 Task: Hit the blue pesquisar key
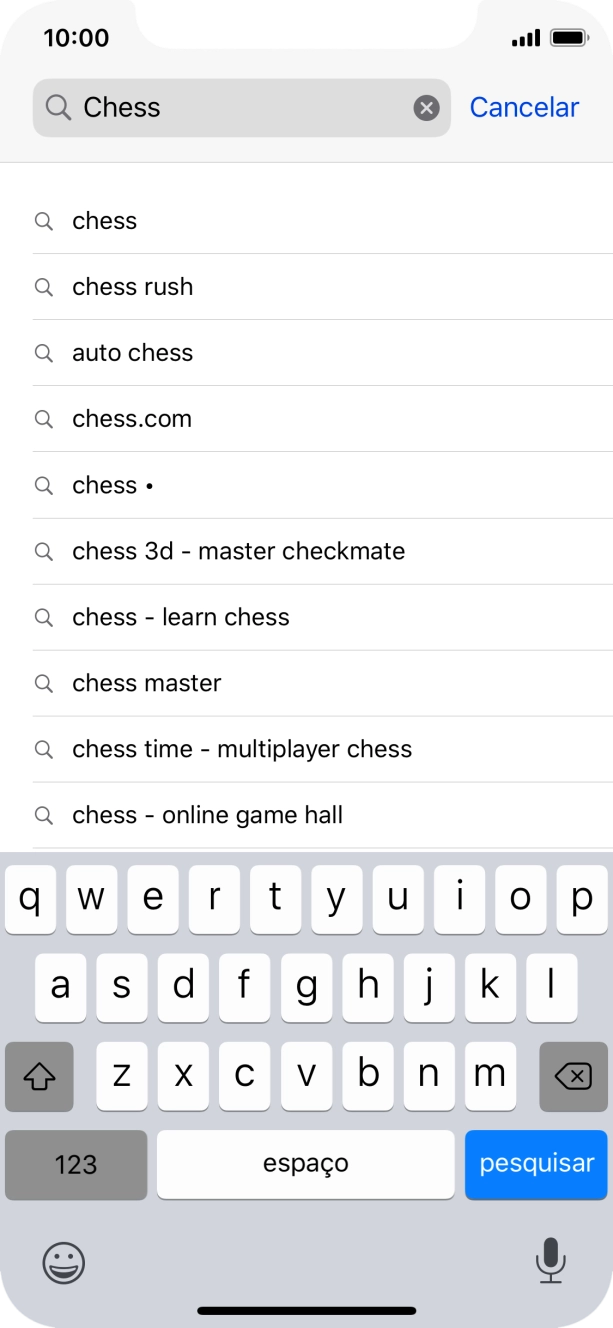(536, 1164)
